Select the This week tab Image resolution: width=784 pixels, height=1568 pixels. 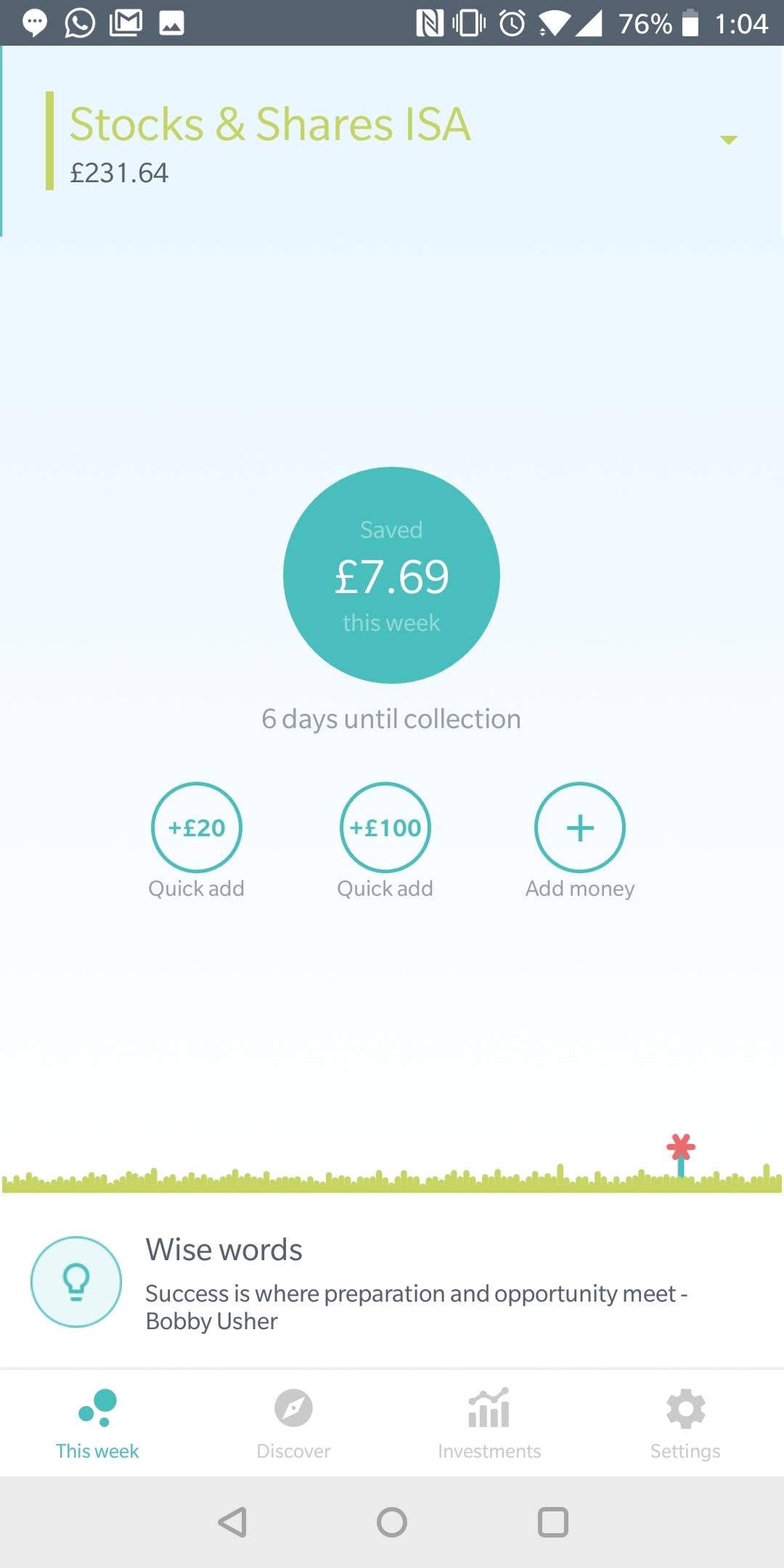pyautogui.click(x=97, y=1424)
